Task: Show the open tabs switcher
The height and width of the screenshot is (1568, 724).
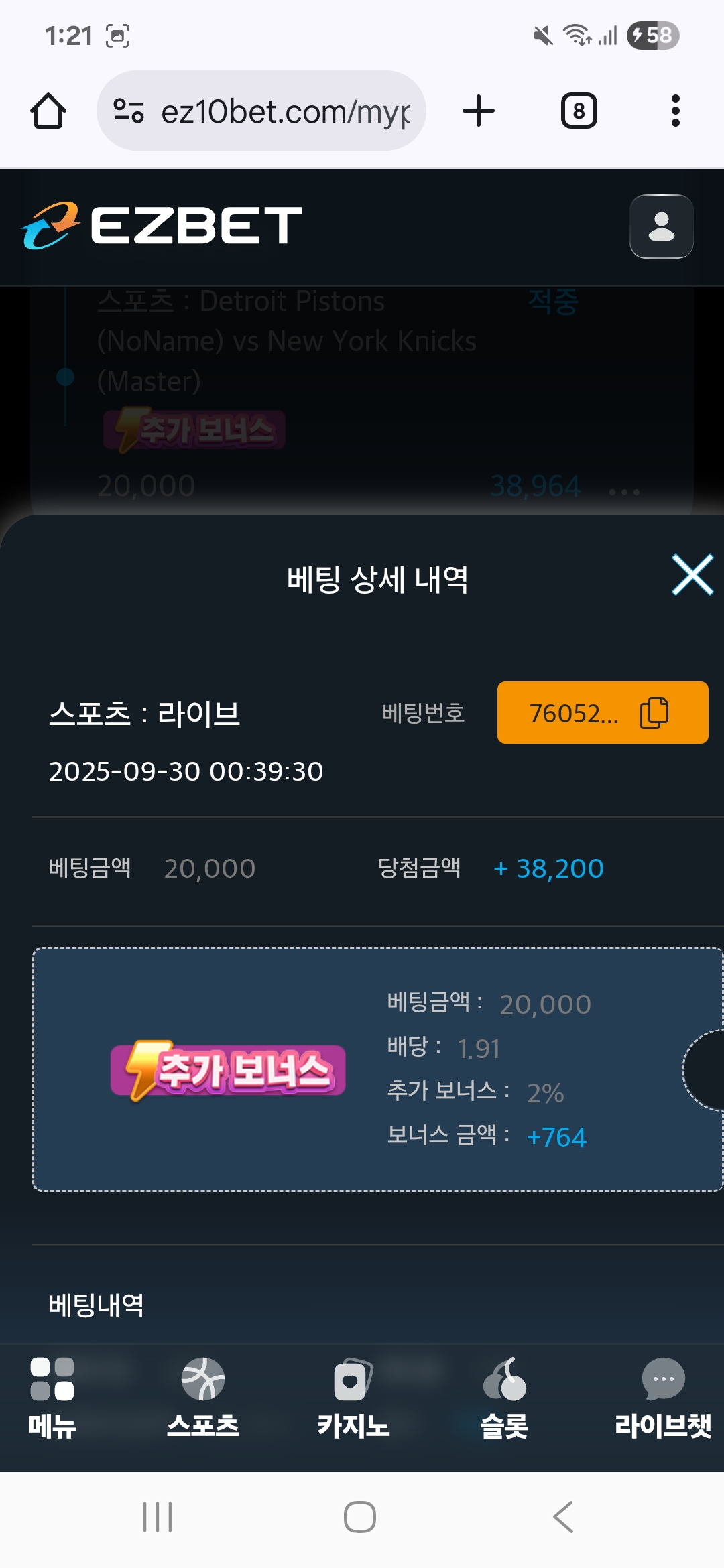Action: (x=579, y=111)
